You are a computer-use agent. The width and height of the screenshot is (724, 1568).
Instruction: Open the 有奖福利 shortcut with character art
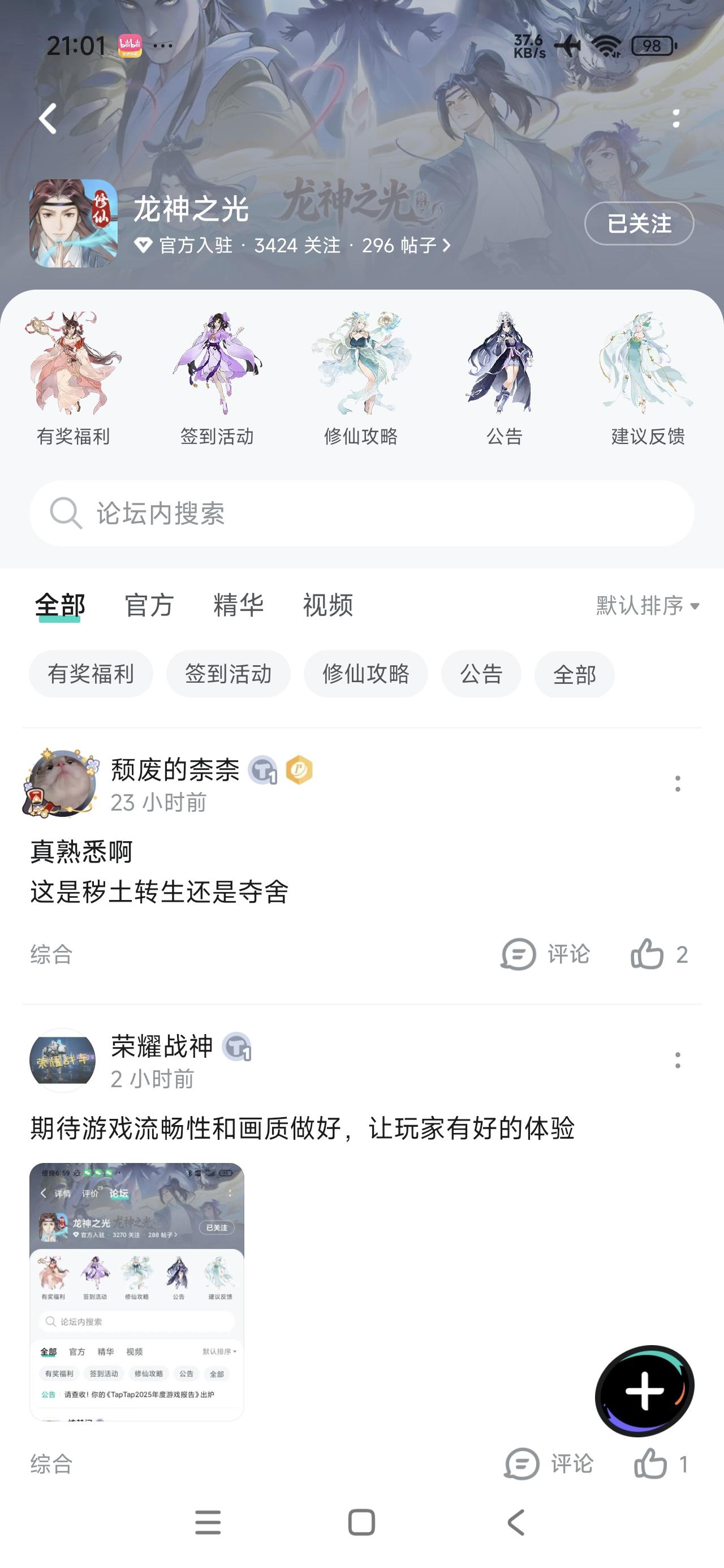tap(73, 378)
